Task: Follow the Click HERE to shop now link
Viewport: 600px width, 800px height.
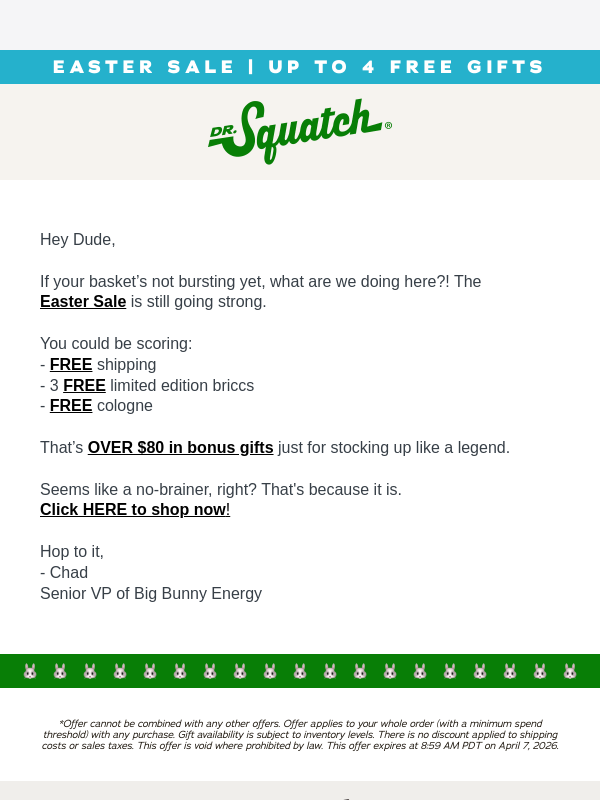Action: pos(133,510)
